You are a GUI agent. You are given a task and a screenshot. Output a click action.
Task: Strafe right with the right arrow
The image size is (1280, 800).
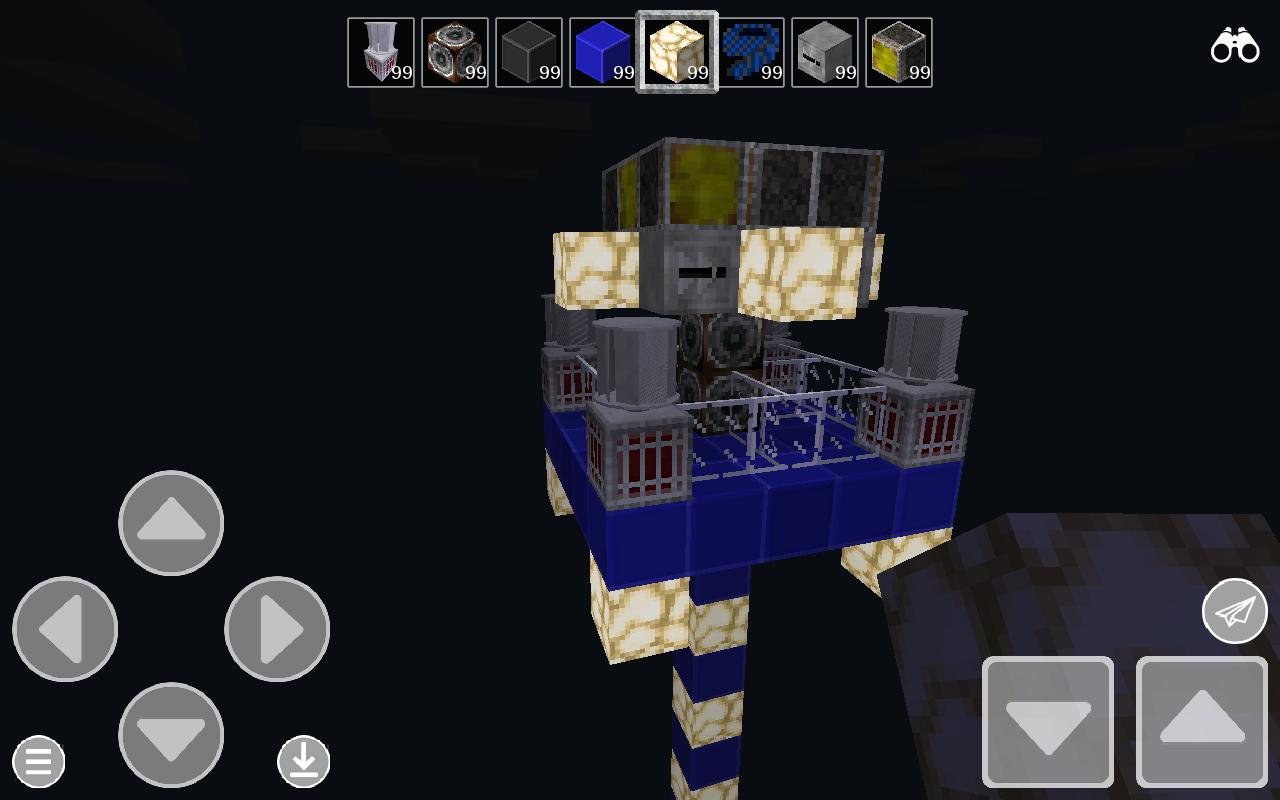277,629
